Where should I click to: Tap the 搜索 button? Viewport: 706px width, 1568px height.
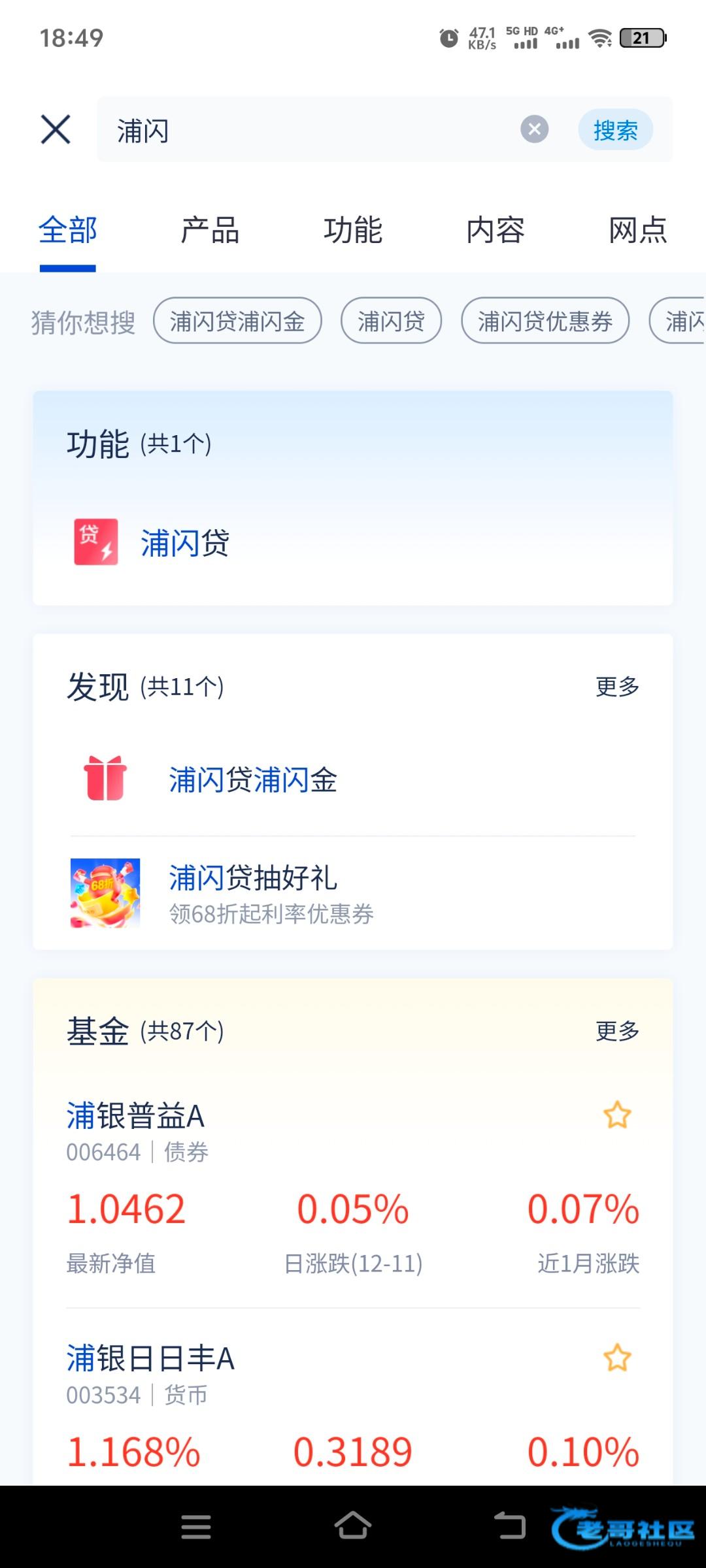615,130
